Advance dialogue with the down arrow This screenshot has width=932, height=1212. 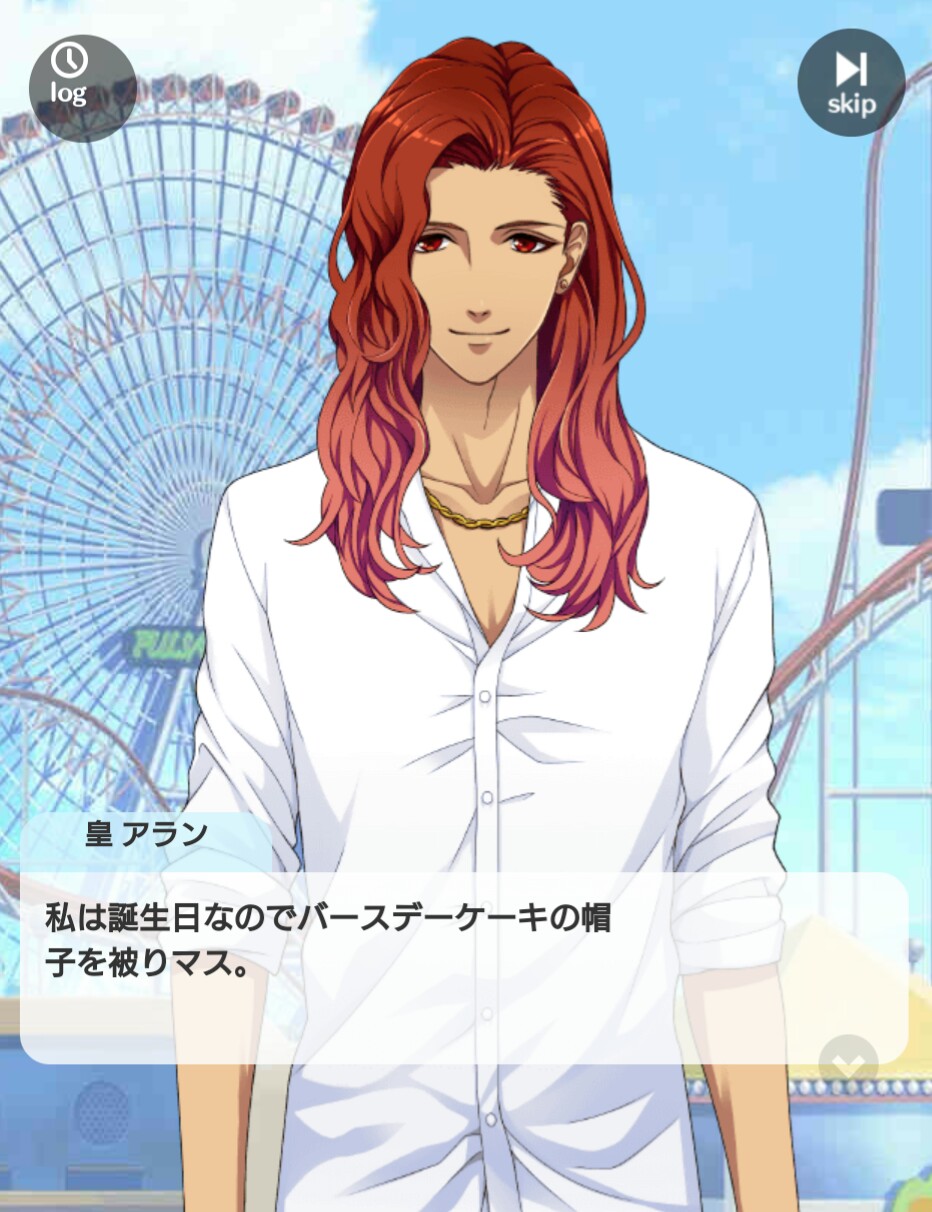[x=847, y=1062]
